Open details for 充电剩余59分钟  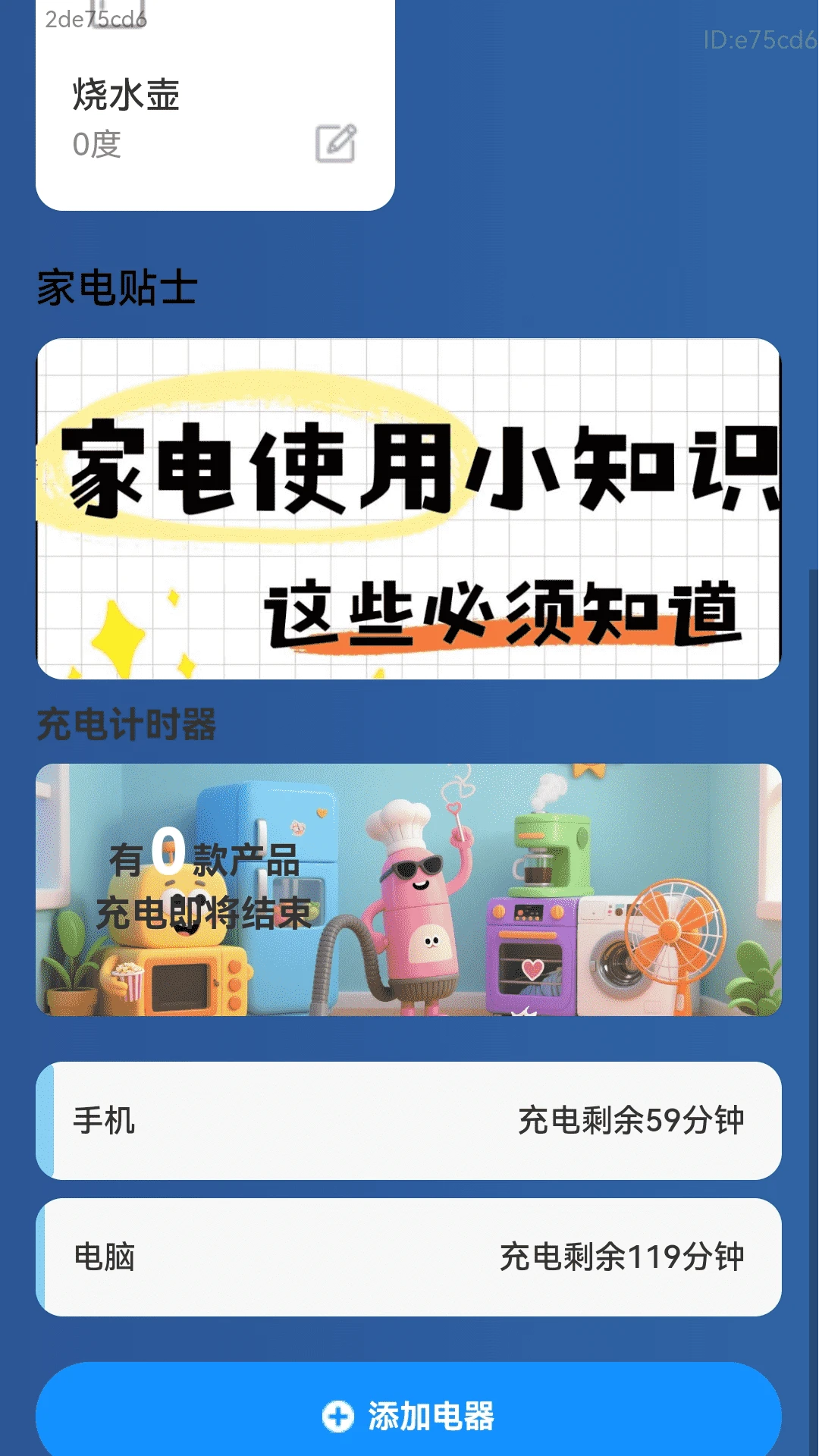click(x=632, y=1121)
